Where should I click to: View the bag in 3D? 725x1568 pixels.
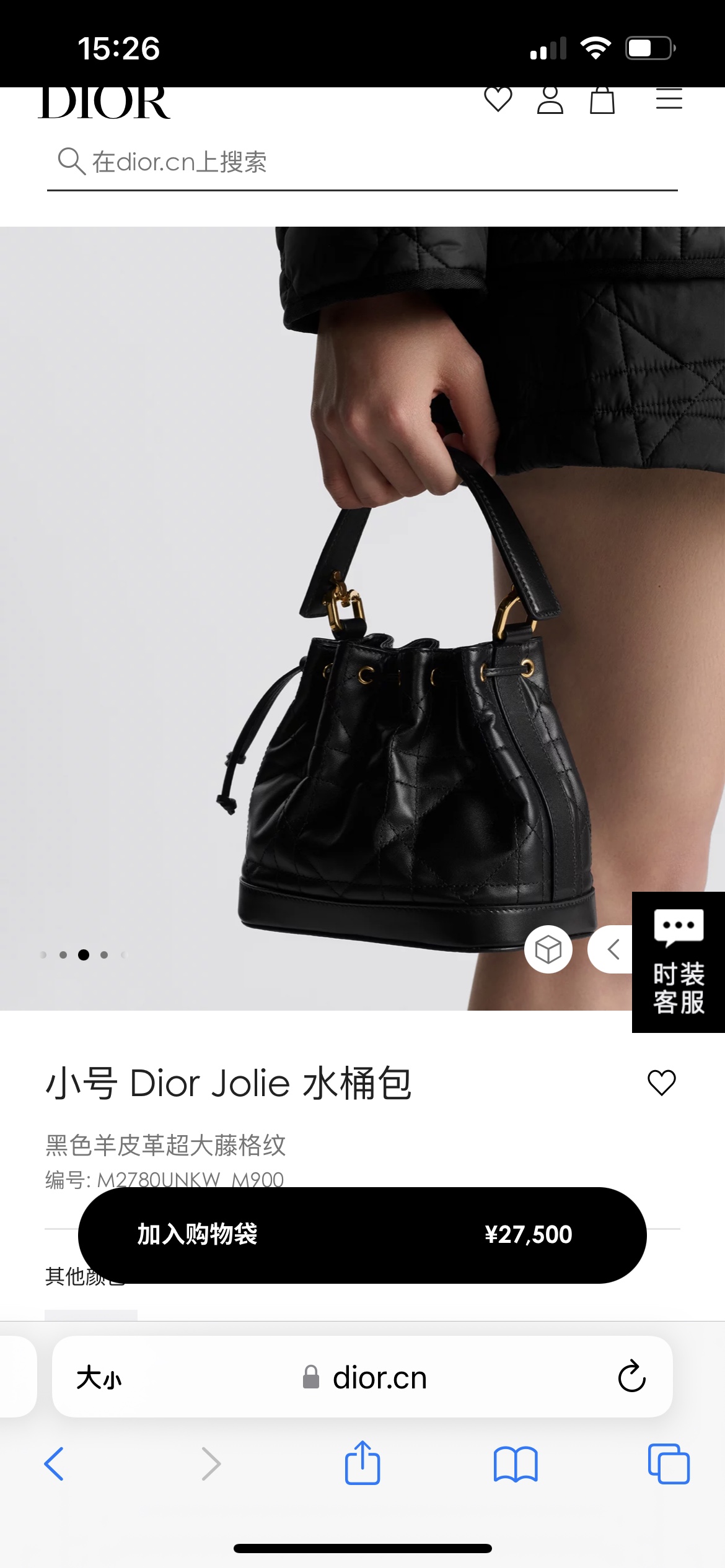point(548,949)
